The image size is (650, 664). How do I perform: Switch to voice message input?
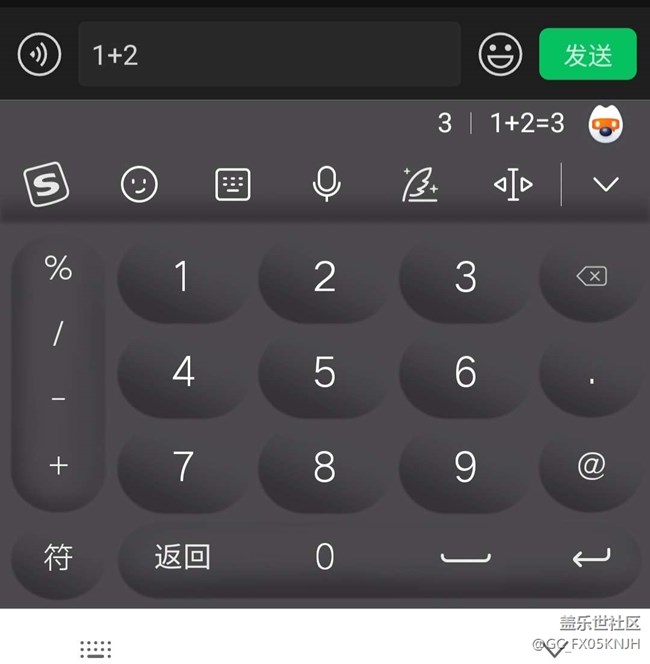40,54
